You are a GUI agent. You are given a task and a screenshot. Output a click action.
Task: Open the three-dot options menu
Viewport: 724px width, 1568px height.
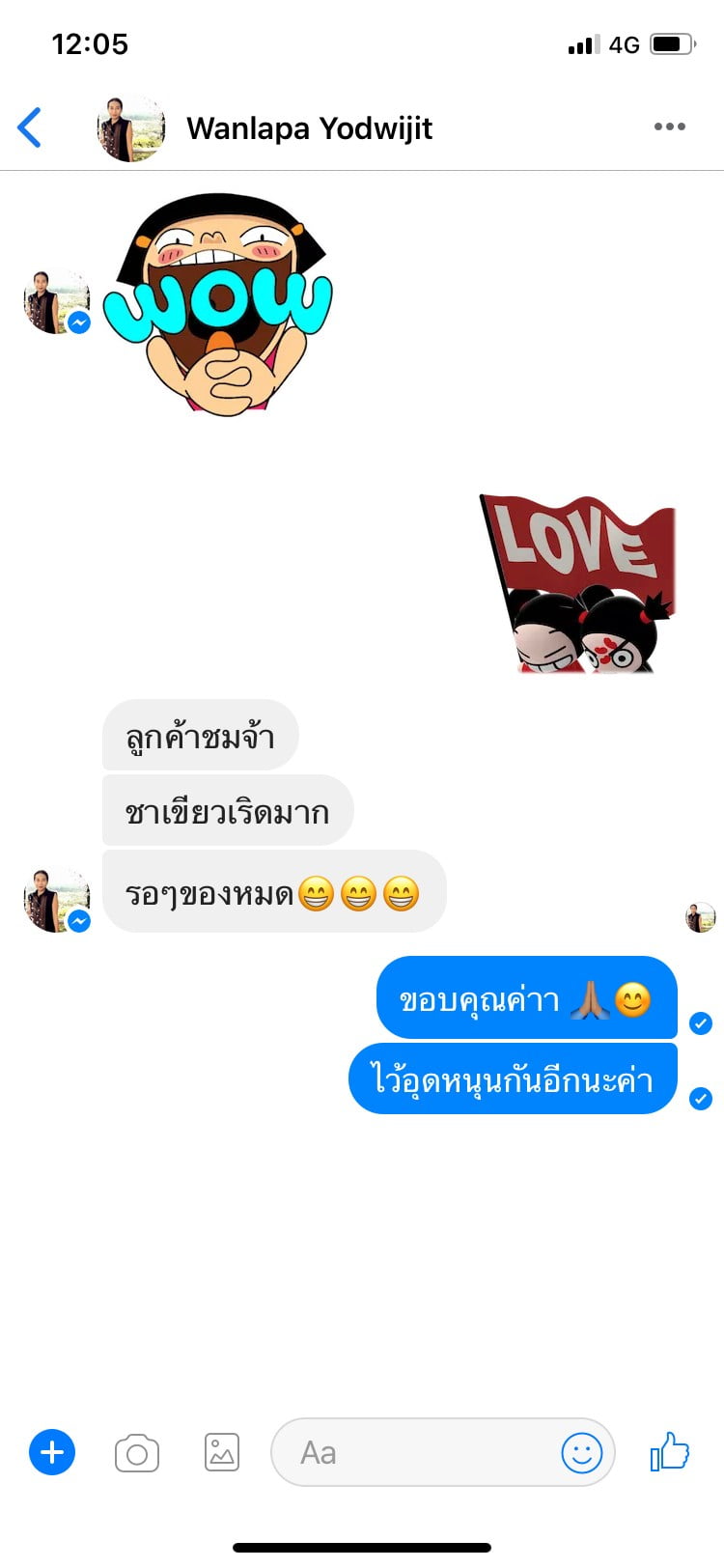point(669,126)
